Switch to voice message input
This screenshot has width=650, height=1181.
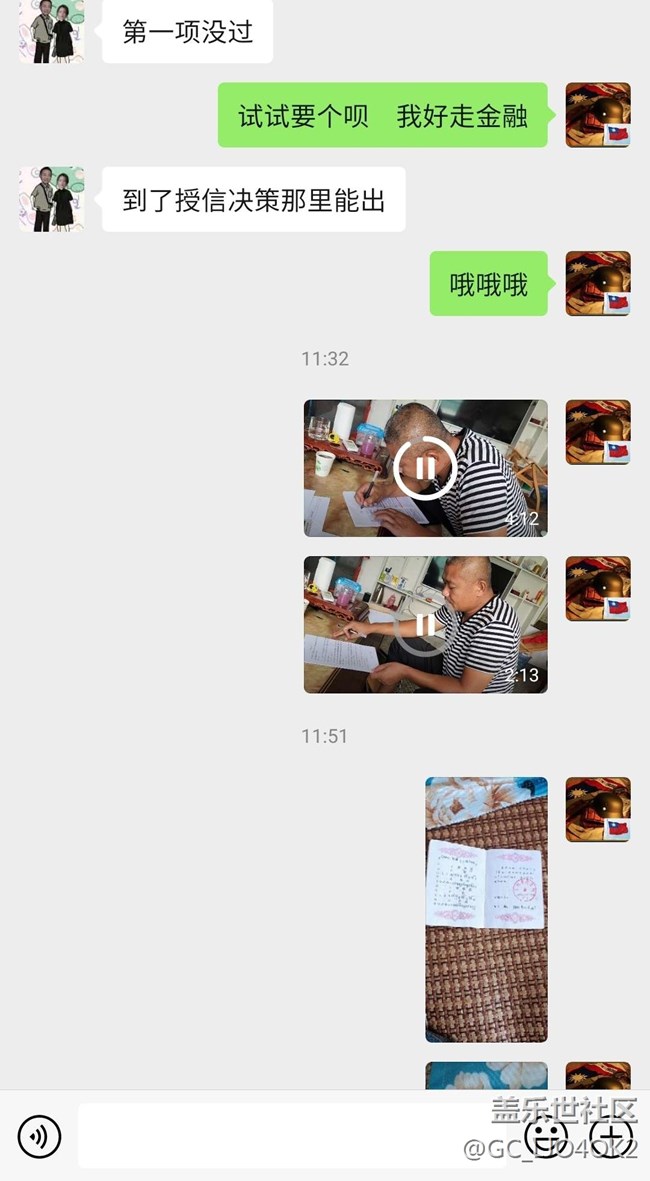click(x=40, y=1136)
